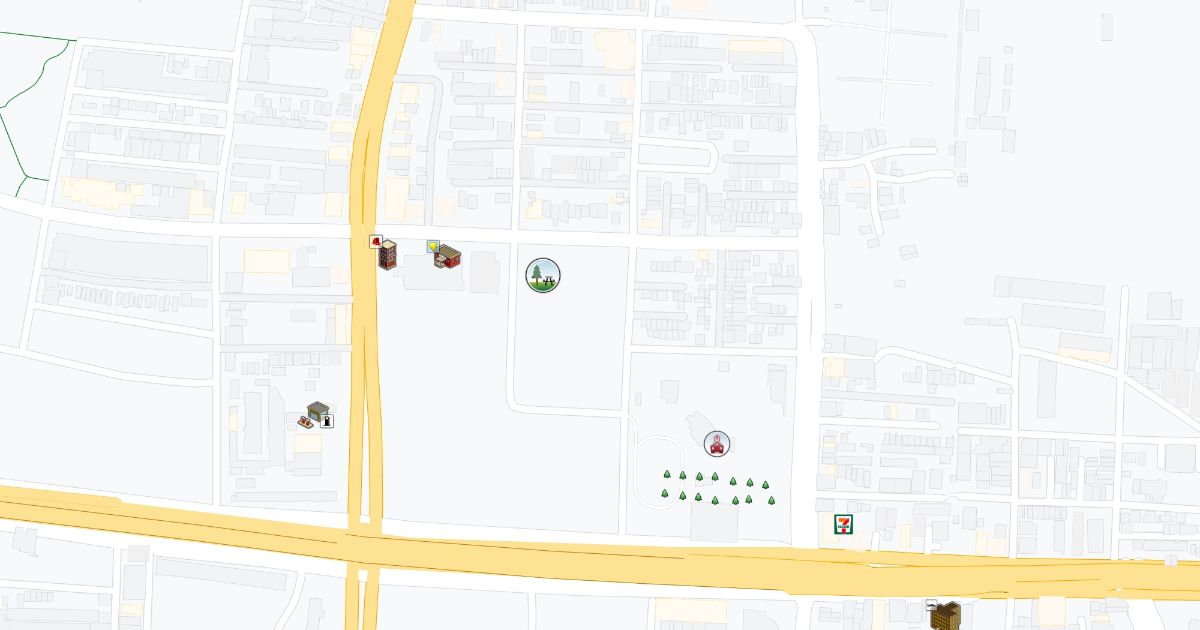Open the fire station marker with helmet badge
1200x630 pixels.
pyautogui.click(x=385, y=253)
